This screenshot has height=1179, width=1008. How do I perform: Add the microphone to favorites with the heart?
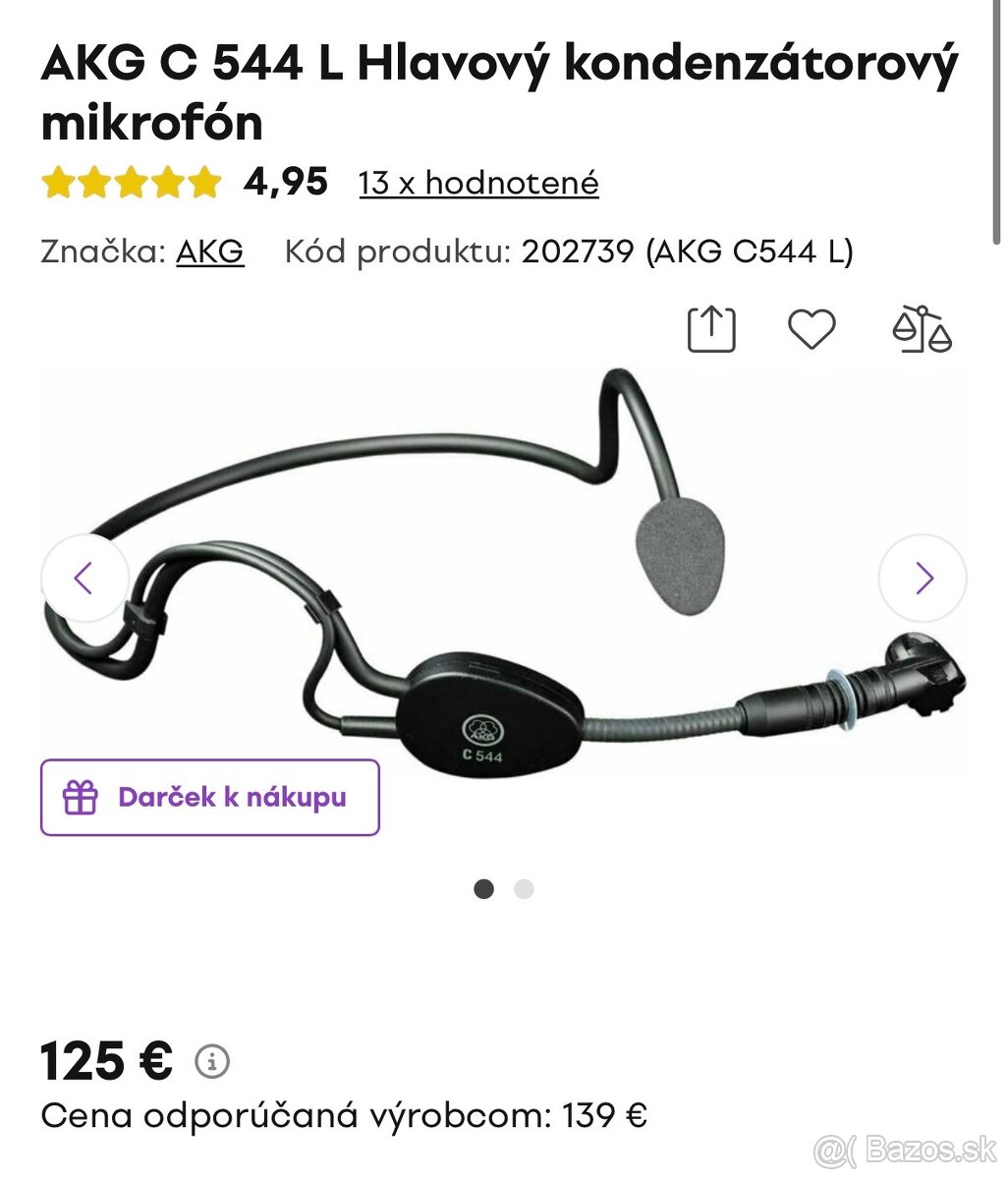click(x=812, y=329)
